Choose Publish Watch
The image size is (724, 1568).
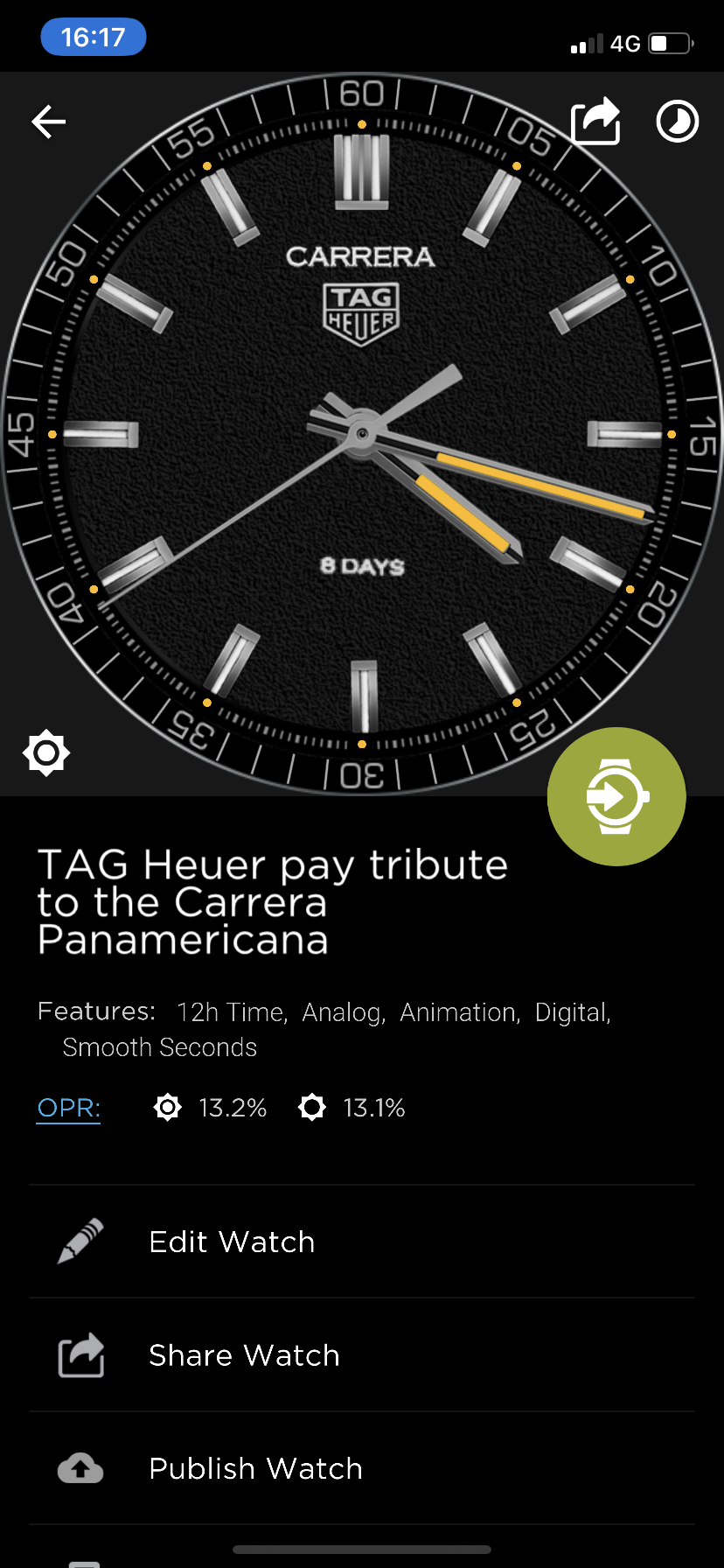[x=362, y=1468]
